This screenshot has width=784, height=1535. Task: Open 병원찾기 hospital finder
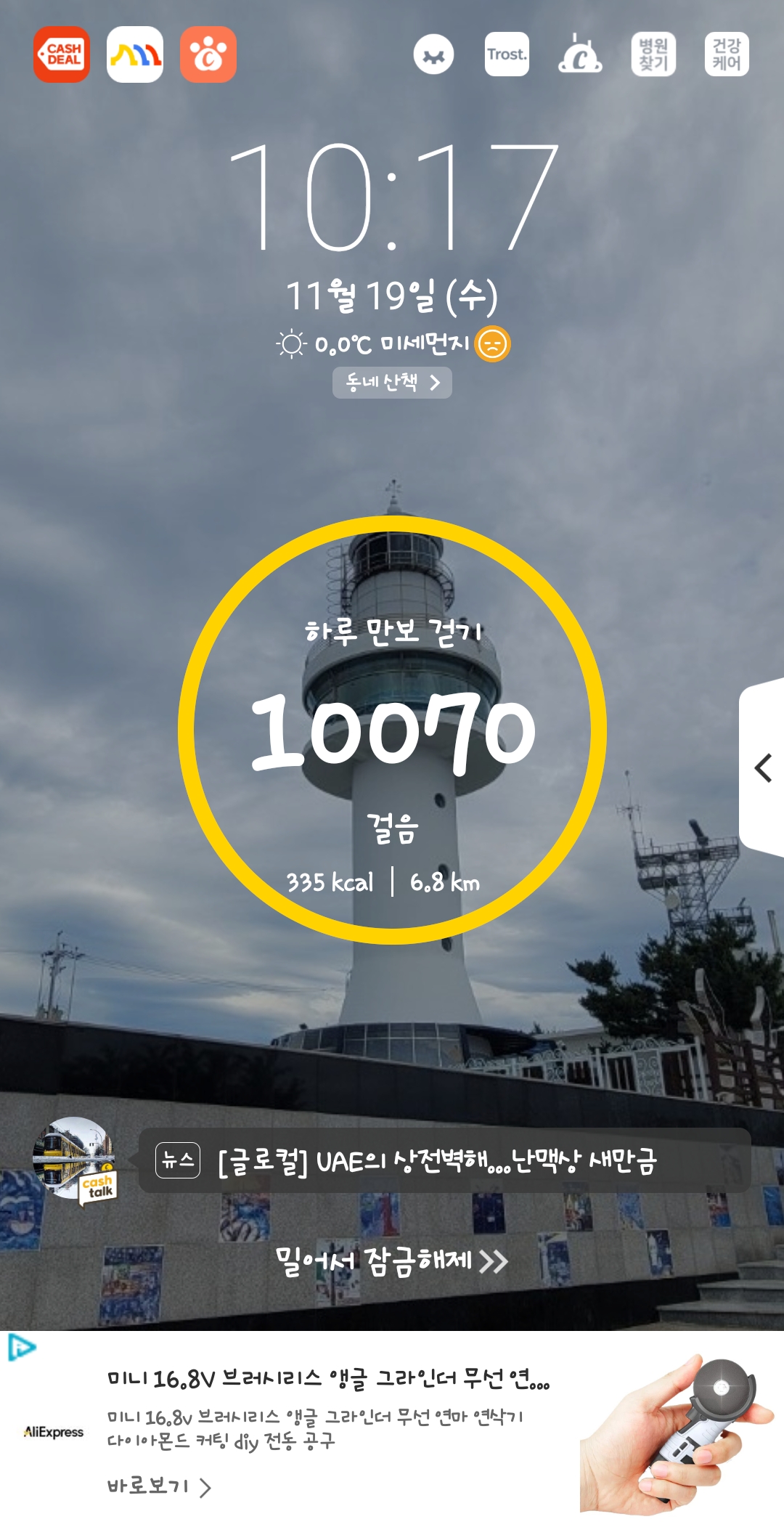(653, 54)
